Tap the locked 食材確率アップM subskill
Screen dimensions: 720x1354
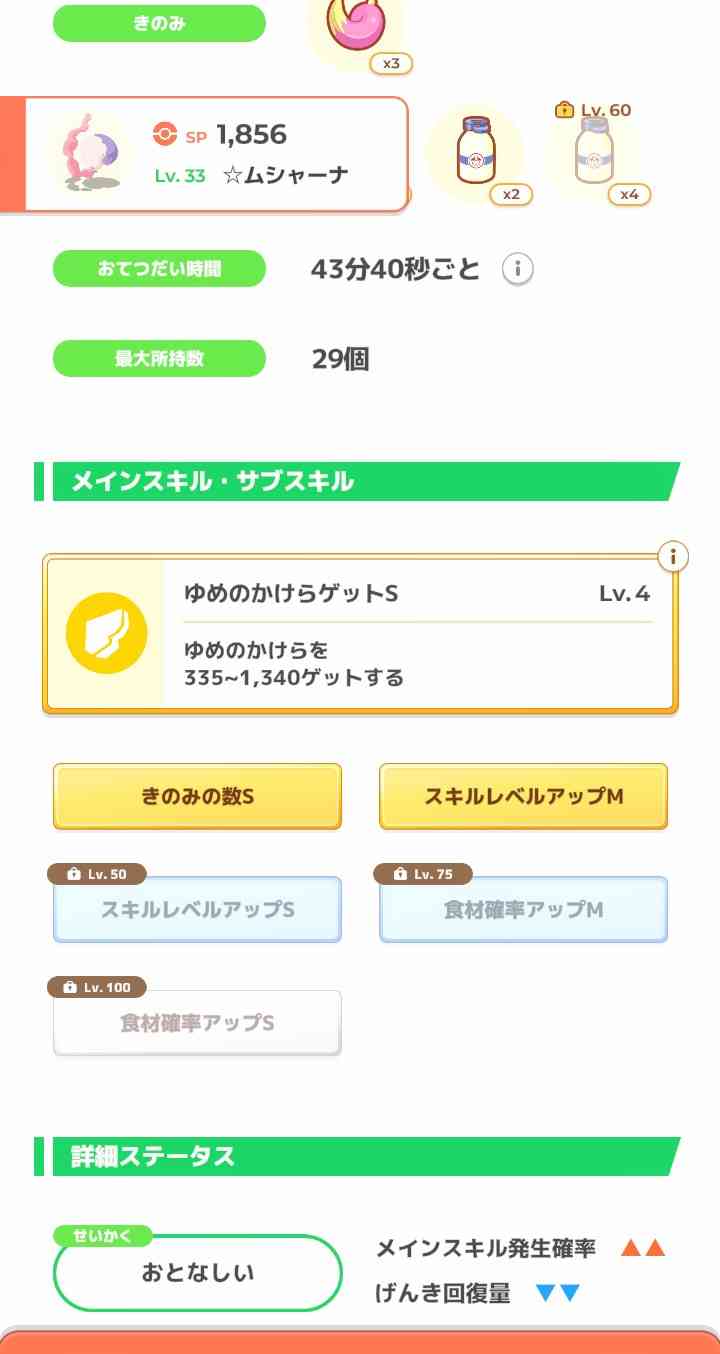point(522,909)
